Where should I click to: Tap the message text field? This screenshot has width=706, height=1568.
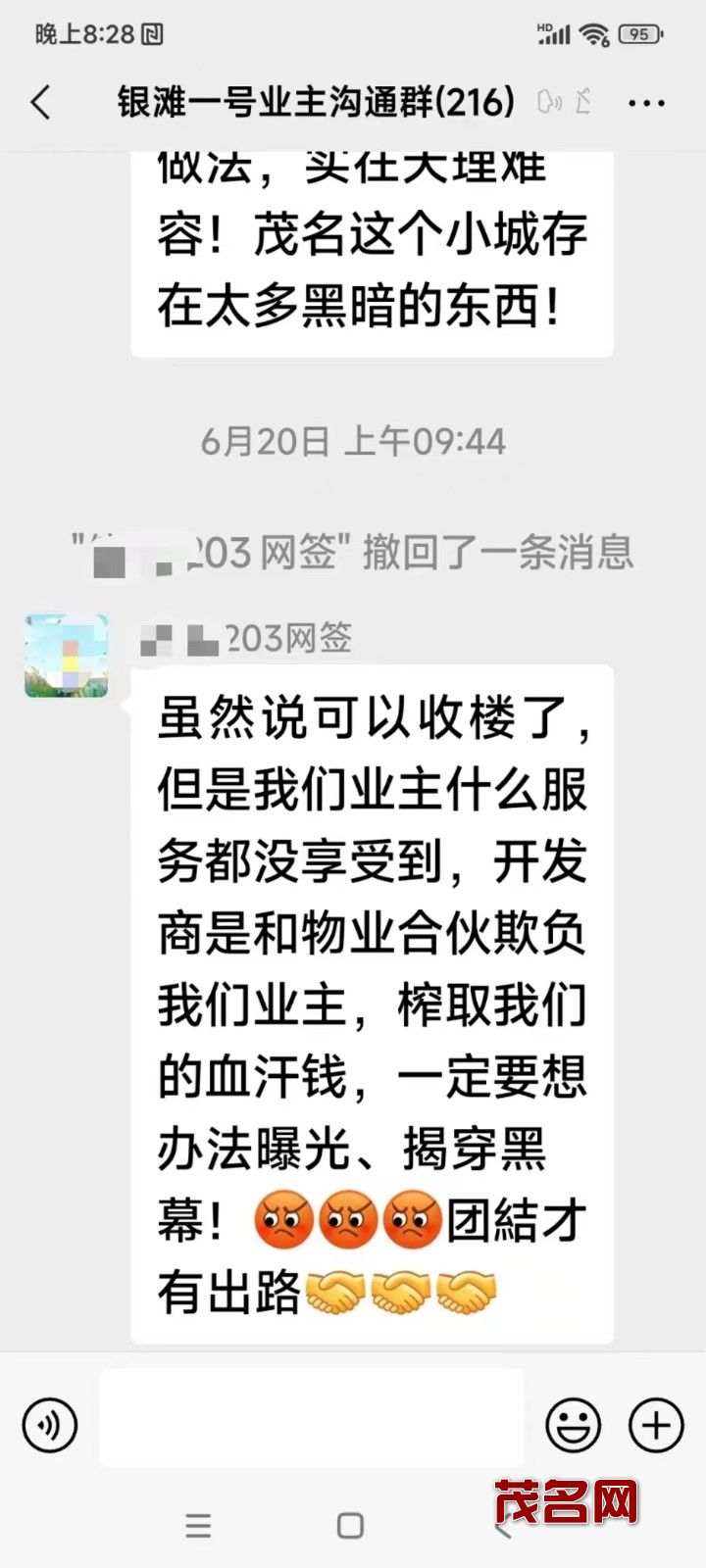tap(312, 1418)
